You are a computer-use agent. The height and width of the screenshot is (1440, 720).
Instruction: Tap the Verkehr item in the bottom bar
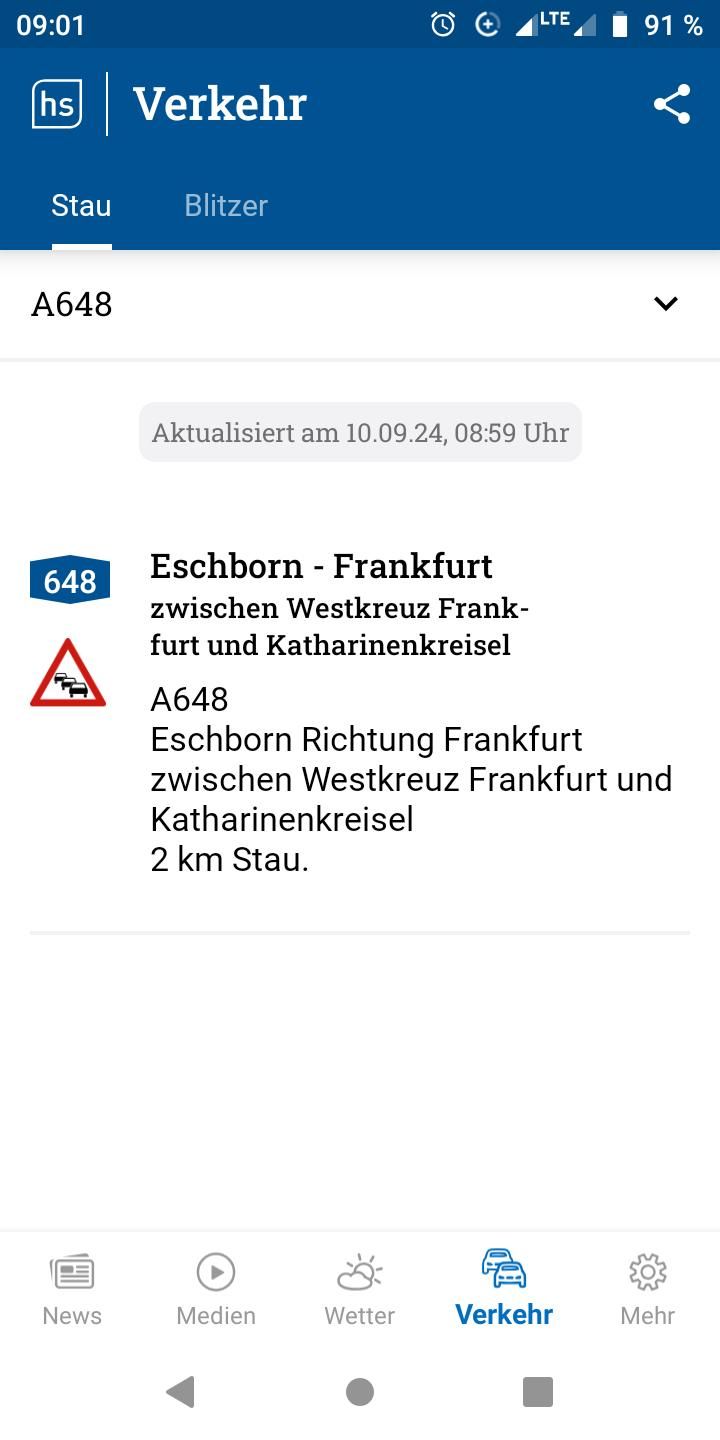(x=504, y=1290)
